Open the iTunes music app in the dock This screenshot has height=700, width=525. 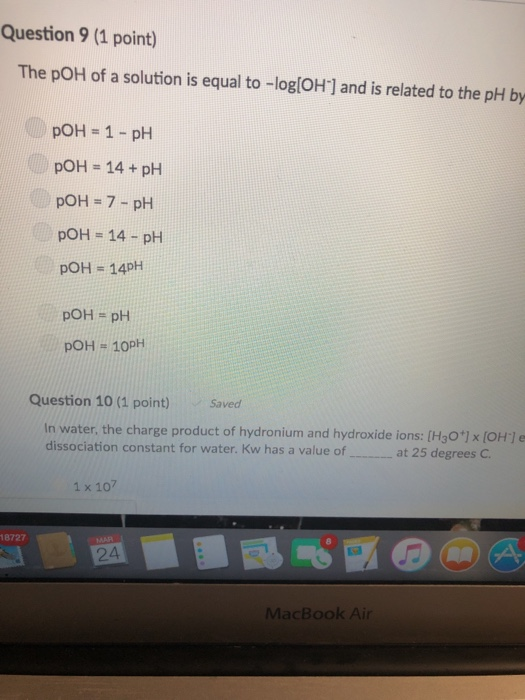coord(411,554)
